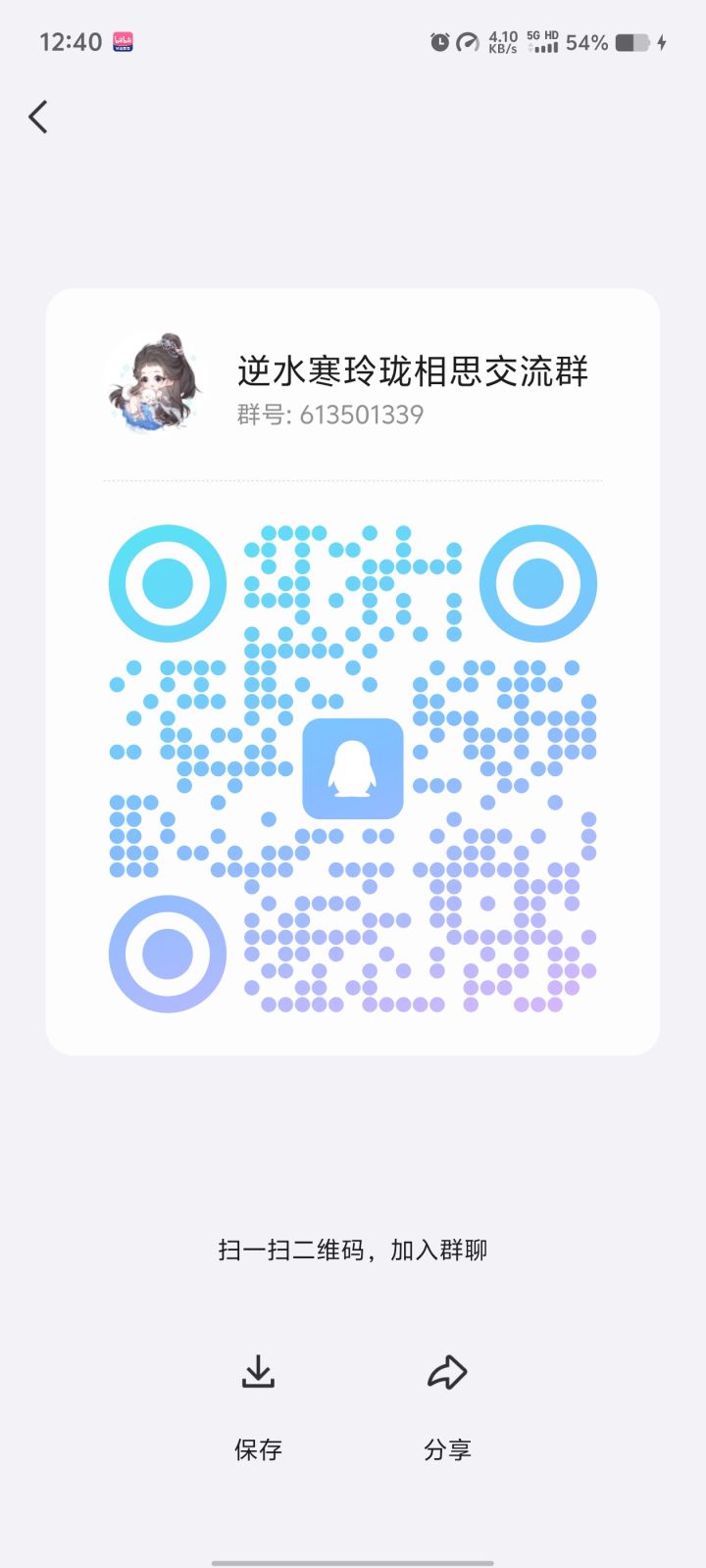Tap the download icon above 保存

click(258, 1374)
